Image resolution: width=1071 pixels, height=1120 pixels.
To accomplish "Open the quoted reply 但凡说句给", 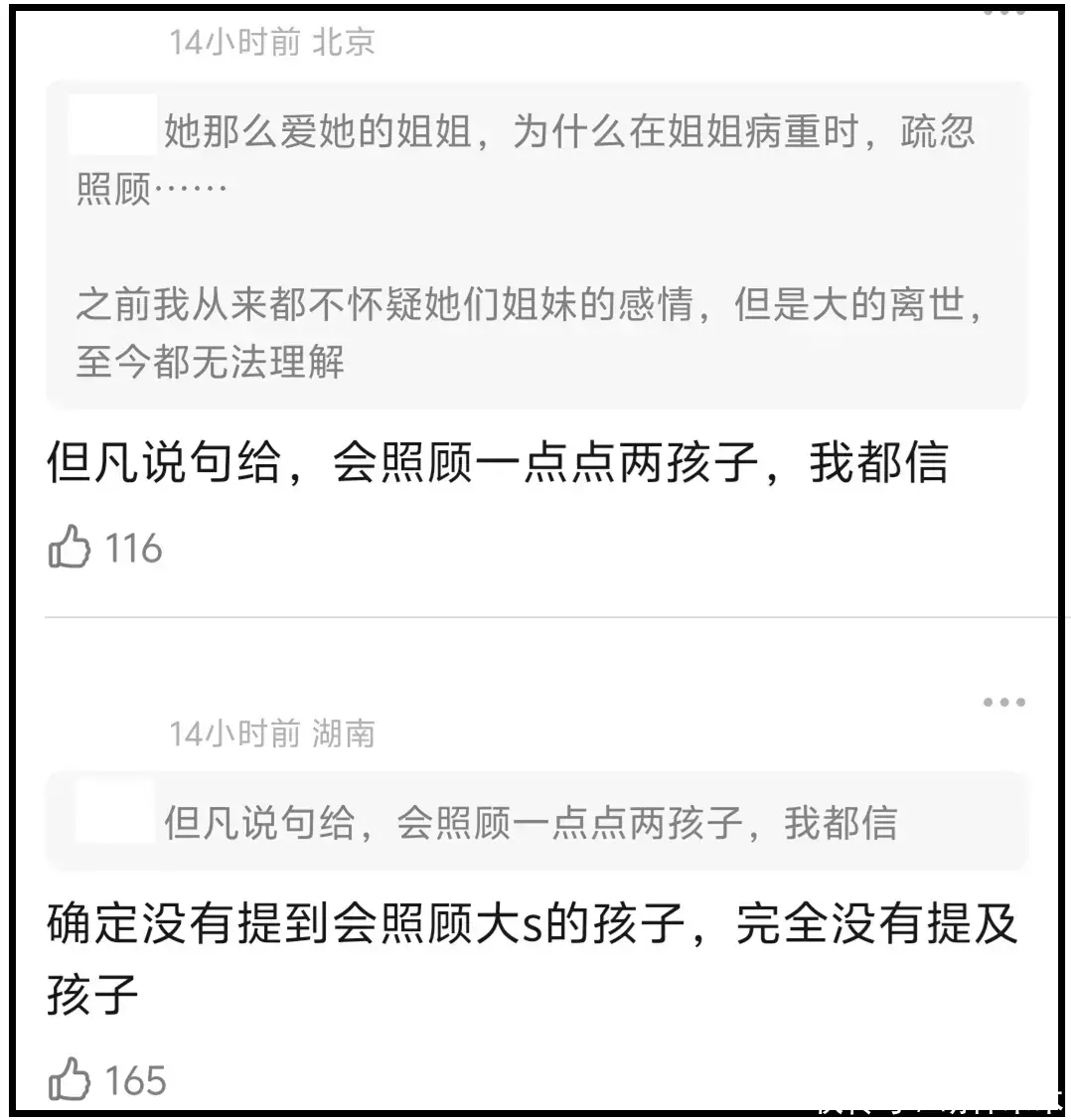I will tap(536, 823).
